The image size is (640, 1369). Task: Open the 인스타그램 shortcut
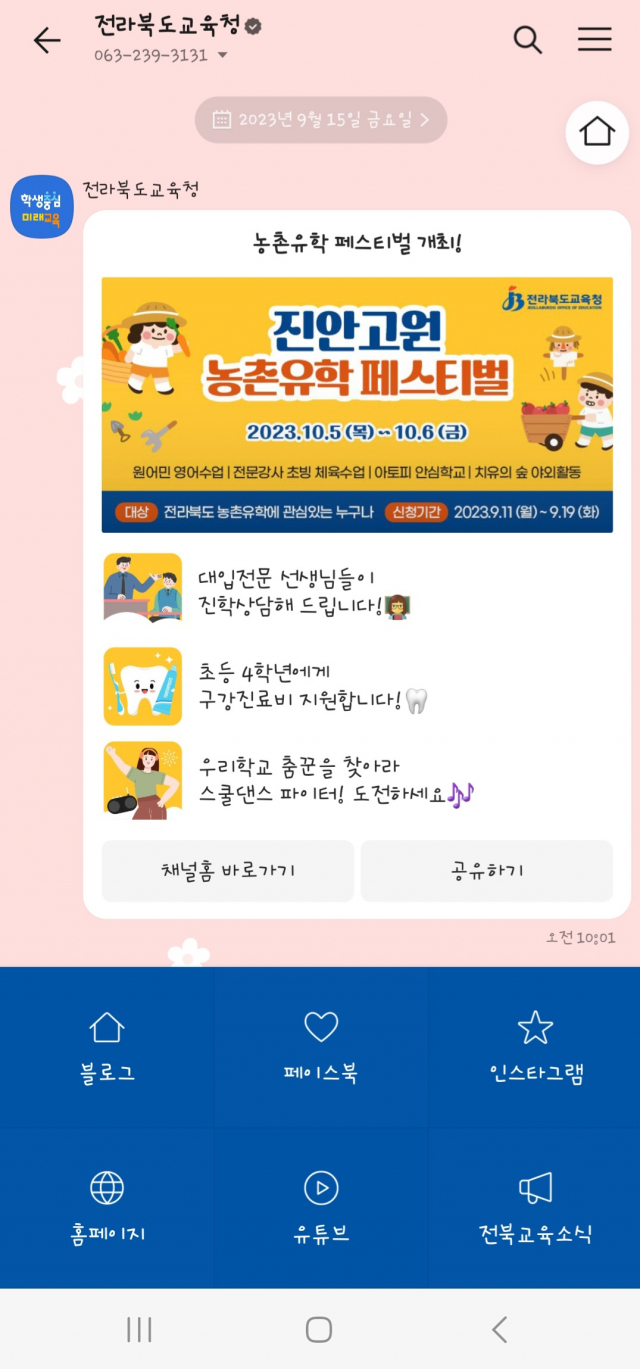click(x=535, y=1047)
